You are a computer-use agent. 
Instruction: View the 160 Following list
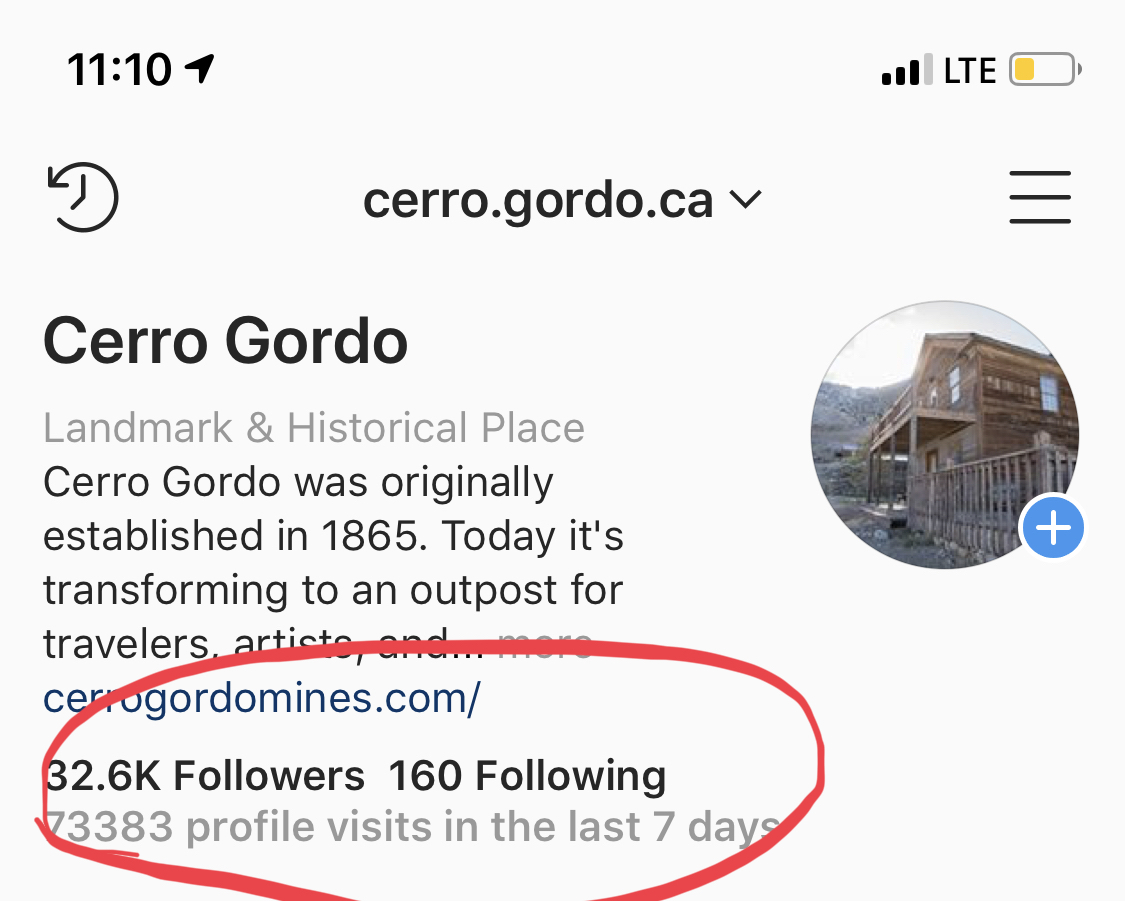click(x=527, y=776)
